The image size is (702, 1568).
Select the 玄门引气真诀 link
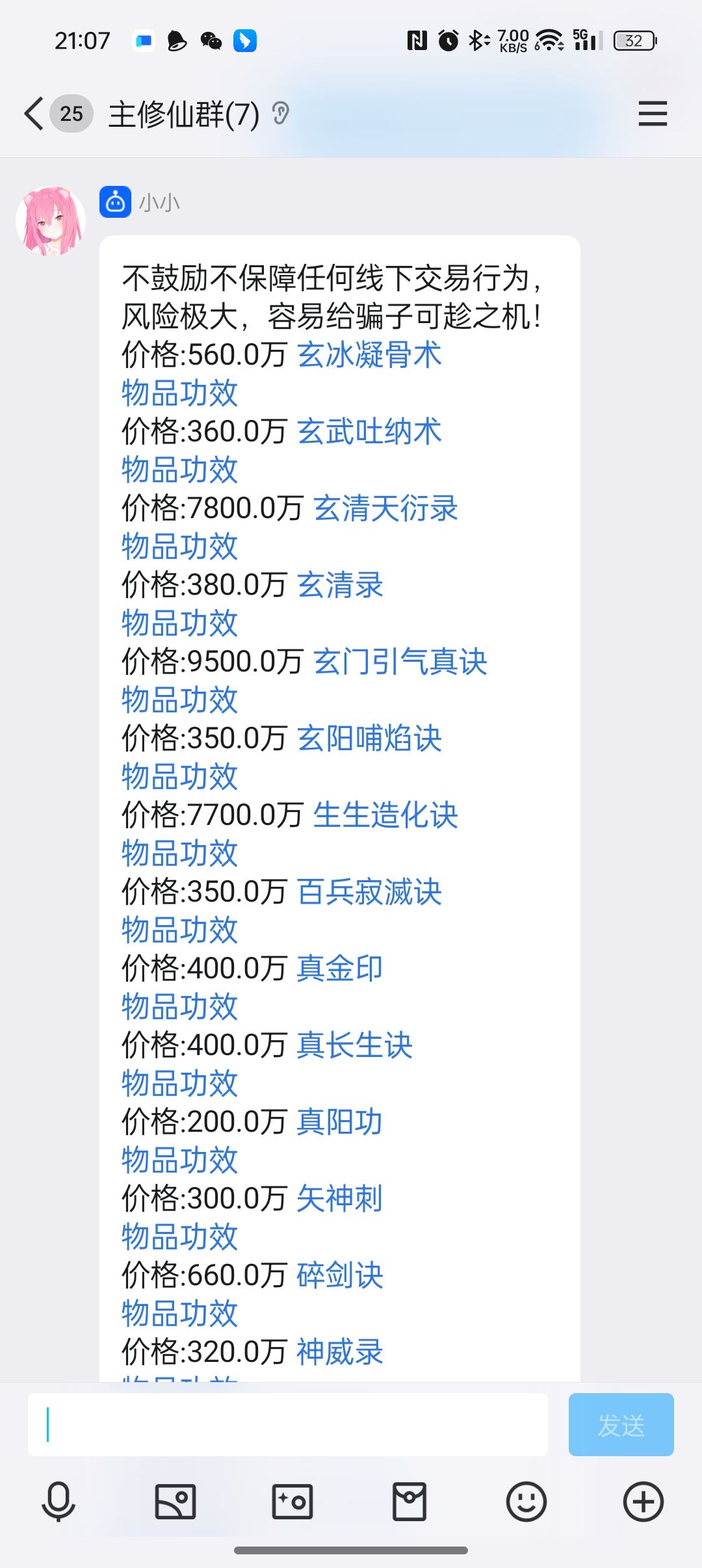coord(400,662)
